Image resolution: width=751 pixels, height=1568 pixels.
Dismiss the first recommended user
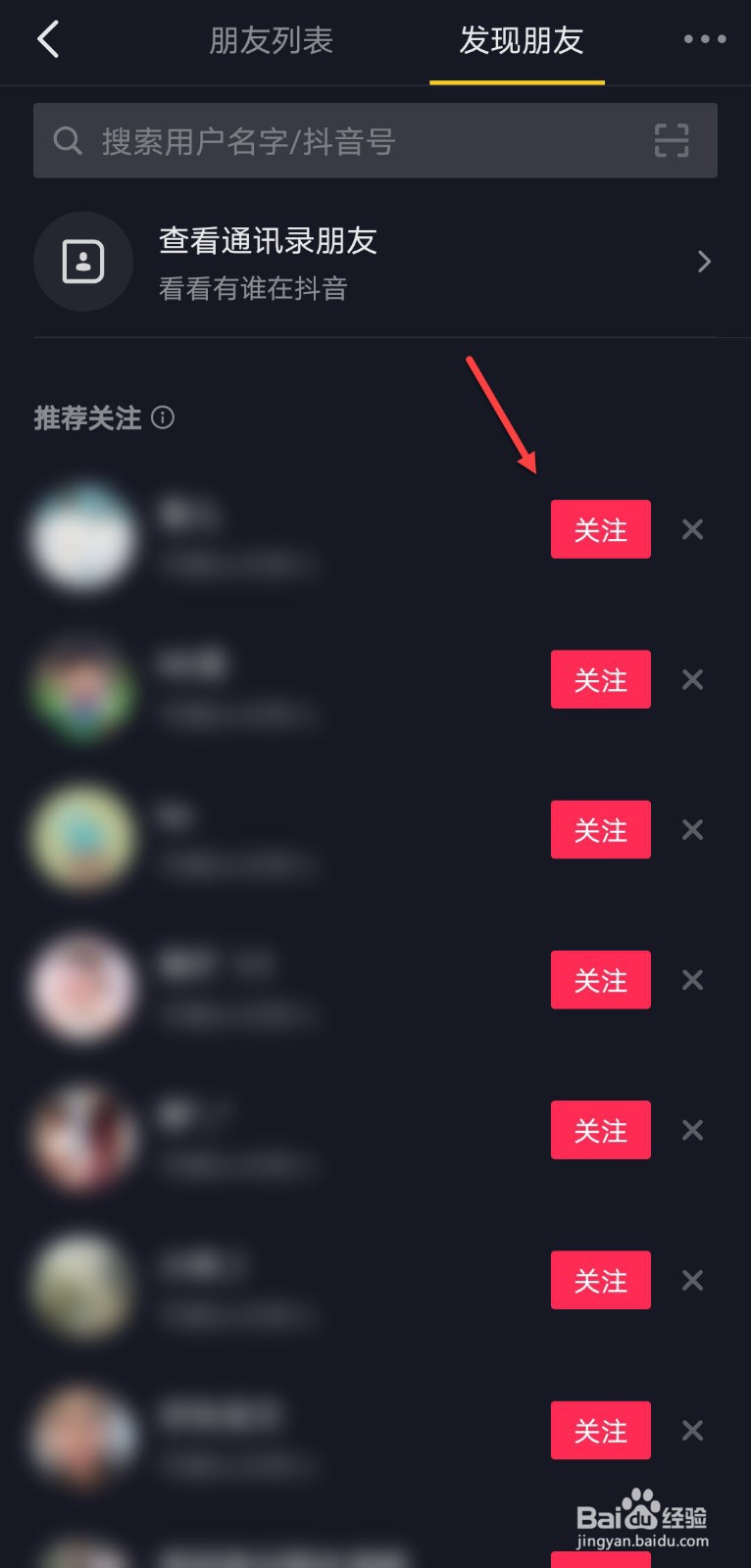click(x=692, y=529)
